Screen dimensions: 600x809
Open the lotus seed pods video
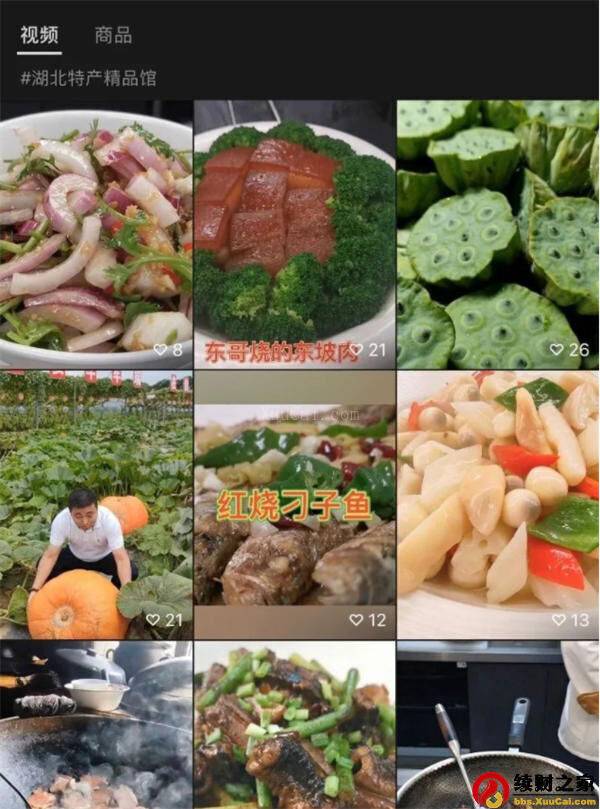pyautogui.click(x=498, y=235)
